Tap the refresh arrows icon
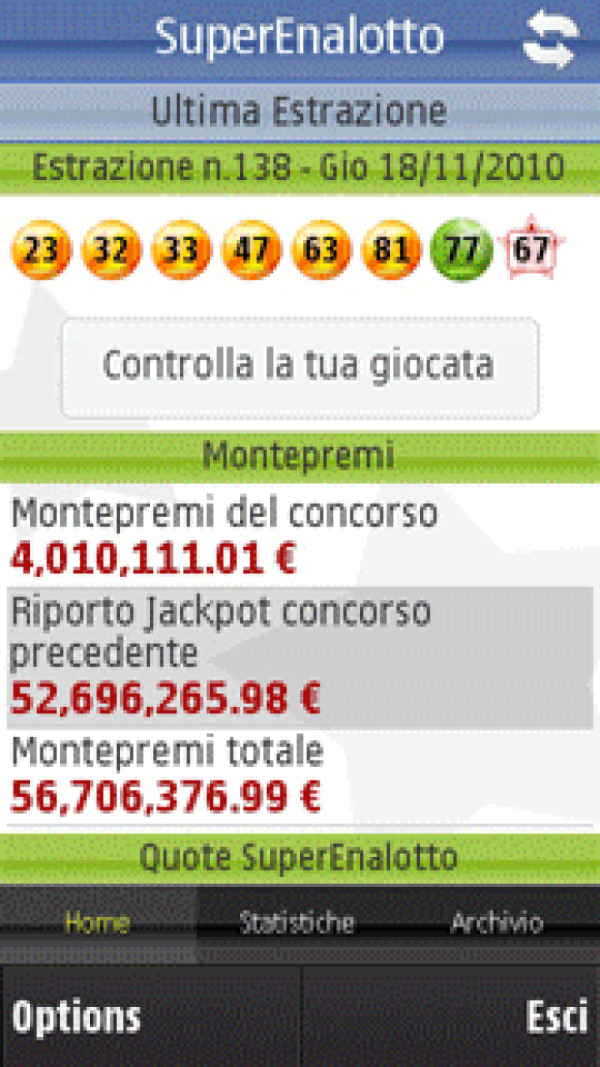 tap(549, 39)
